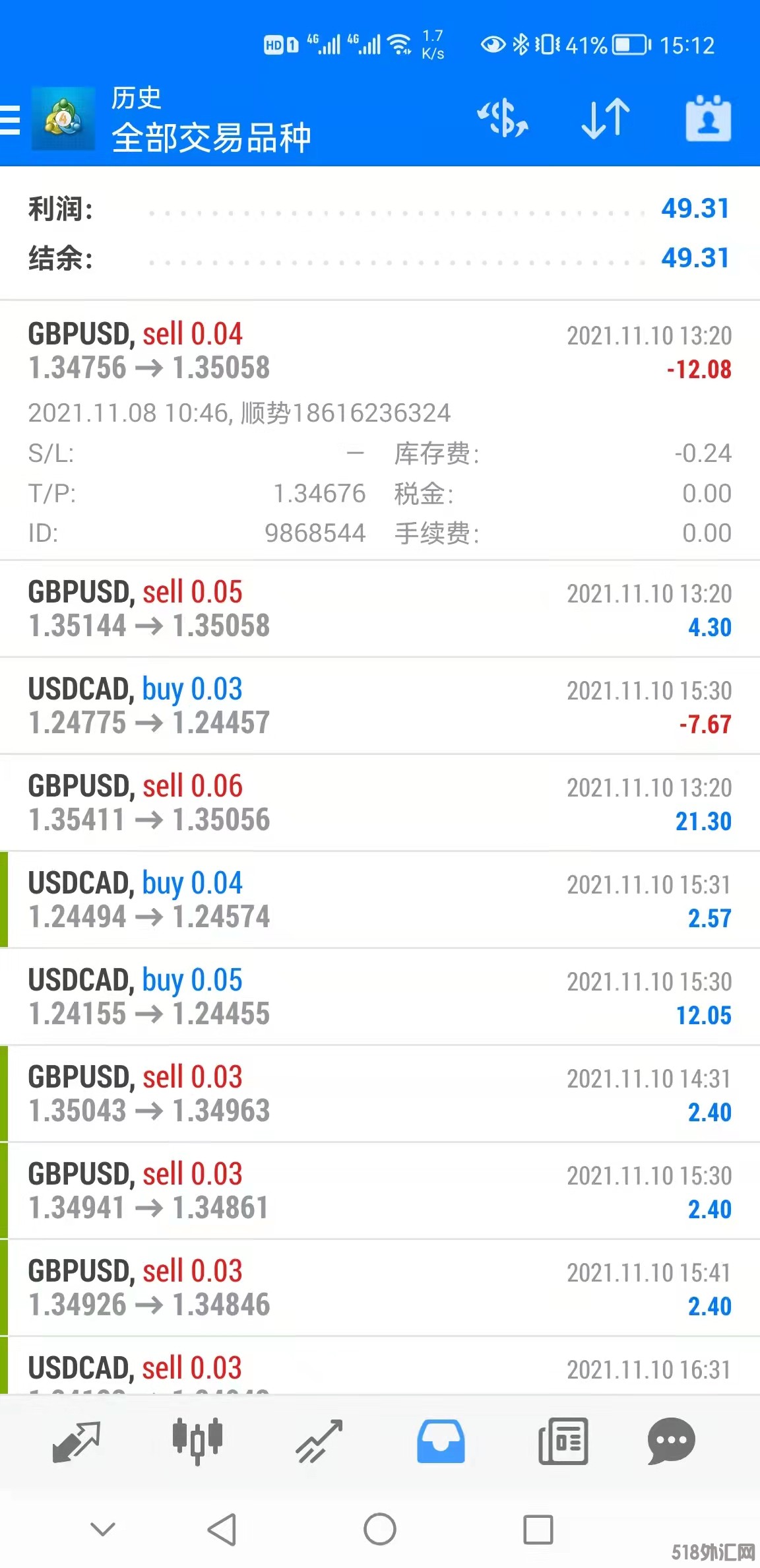Open the Chat messages tab
This screenshot has width=760, height=1568.
672,1441
